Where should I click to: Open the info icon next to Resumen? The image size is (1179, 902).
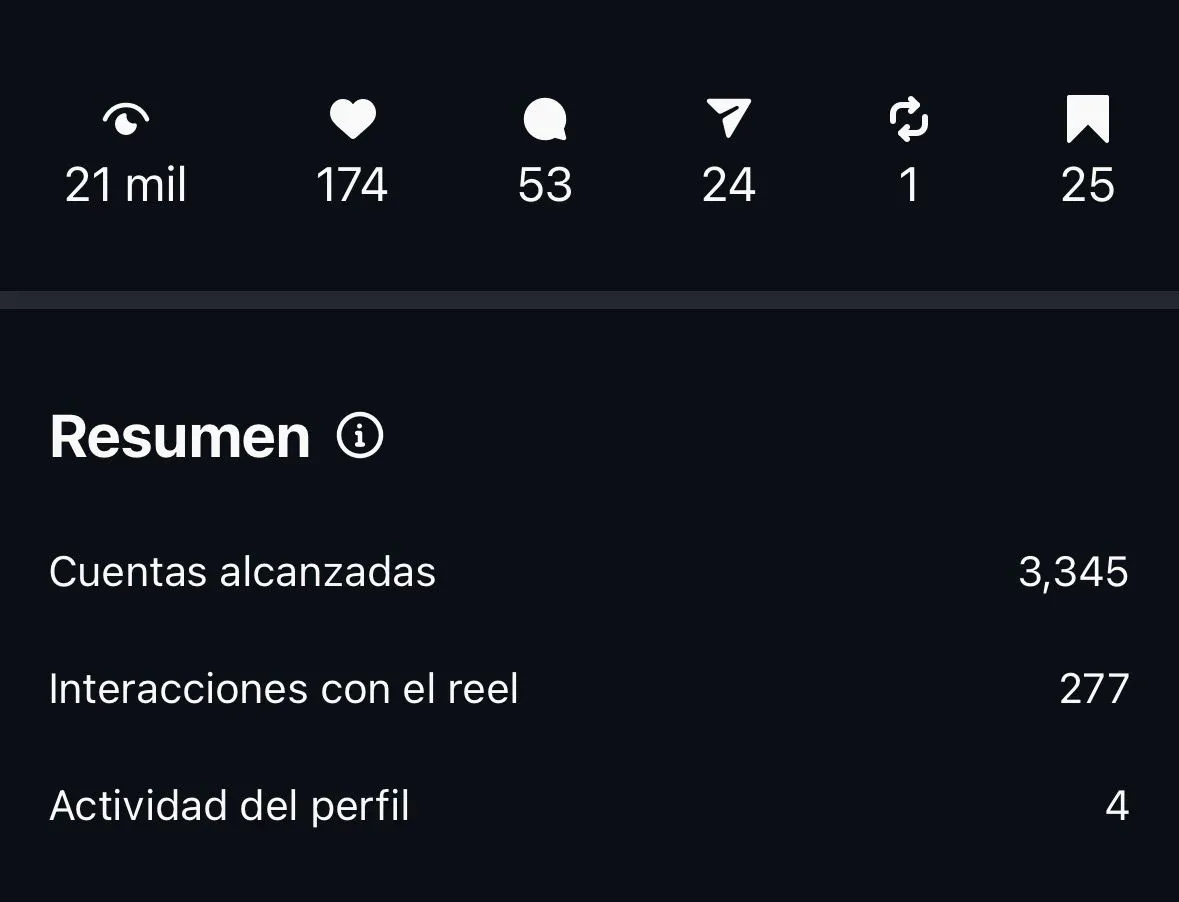click(x=360, y=436)
